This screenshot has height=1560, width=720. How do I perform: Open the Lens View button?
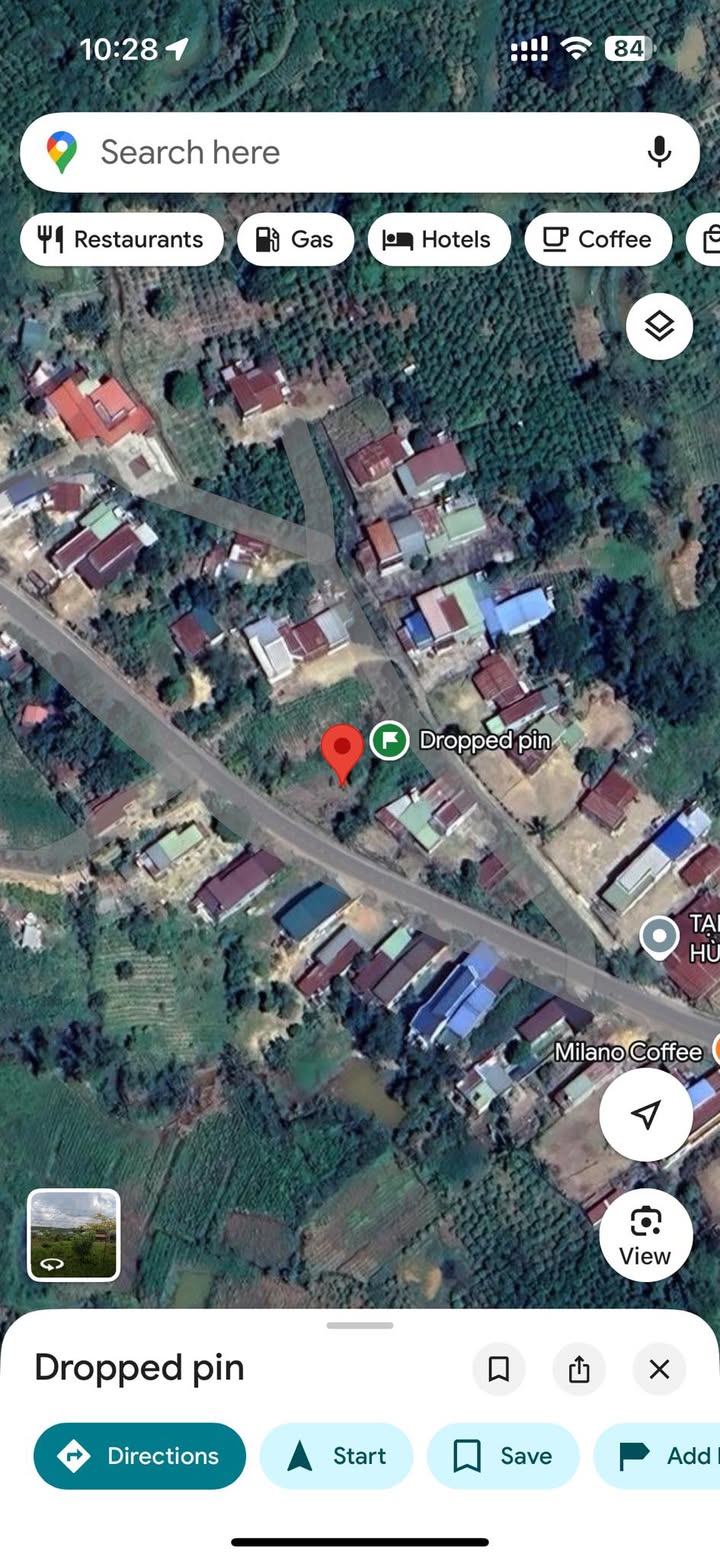click(645, 1234)
